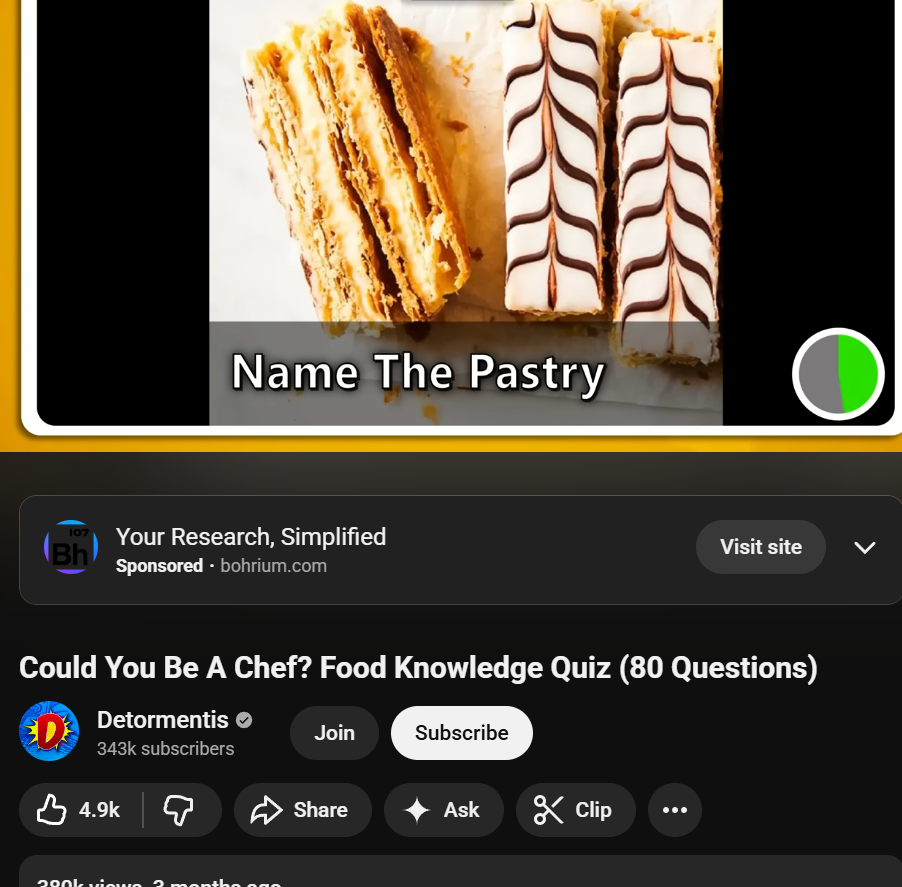Open the Detormentis channel avatar

click(48, 731)
